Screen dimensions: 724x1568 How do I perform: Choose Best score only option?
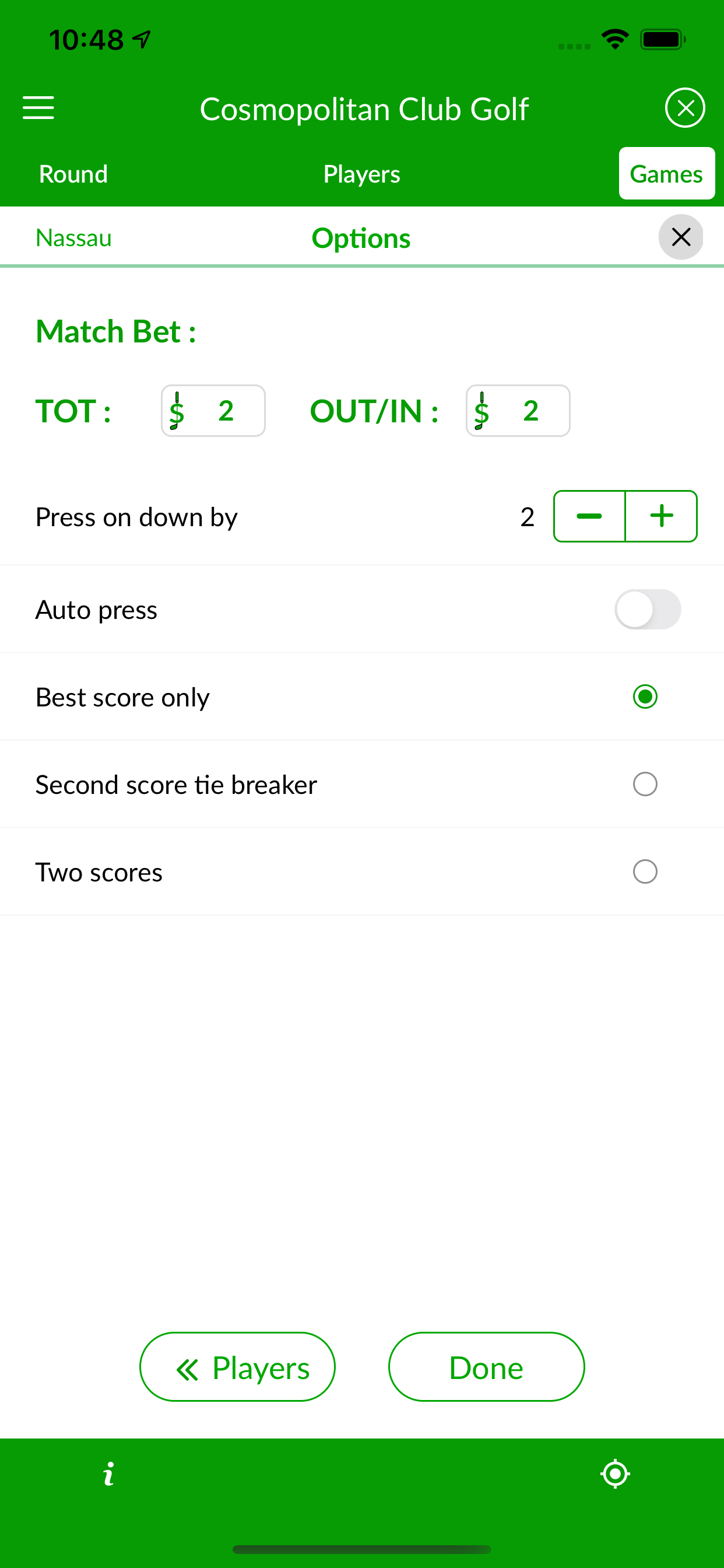(x=645, y=697)
